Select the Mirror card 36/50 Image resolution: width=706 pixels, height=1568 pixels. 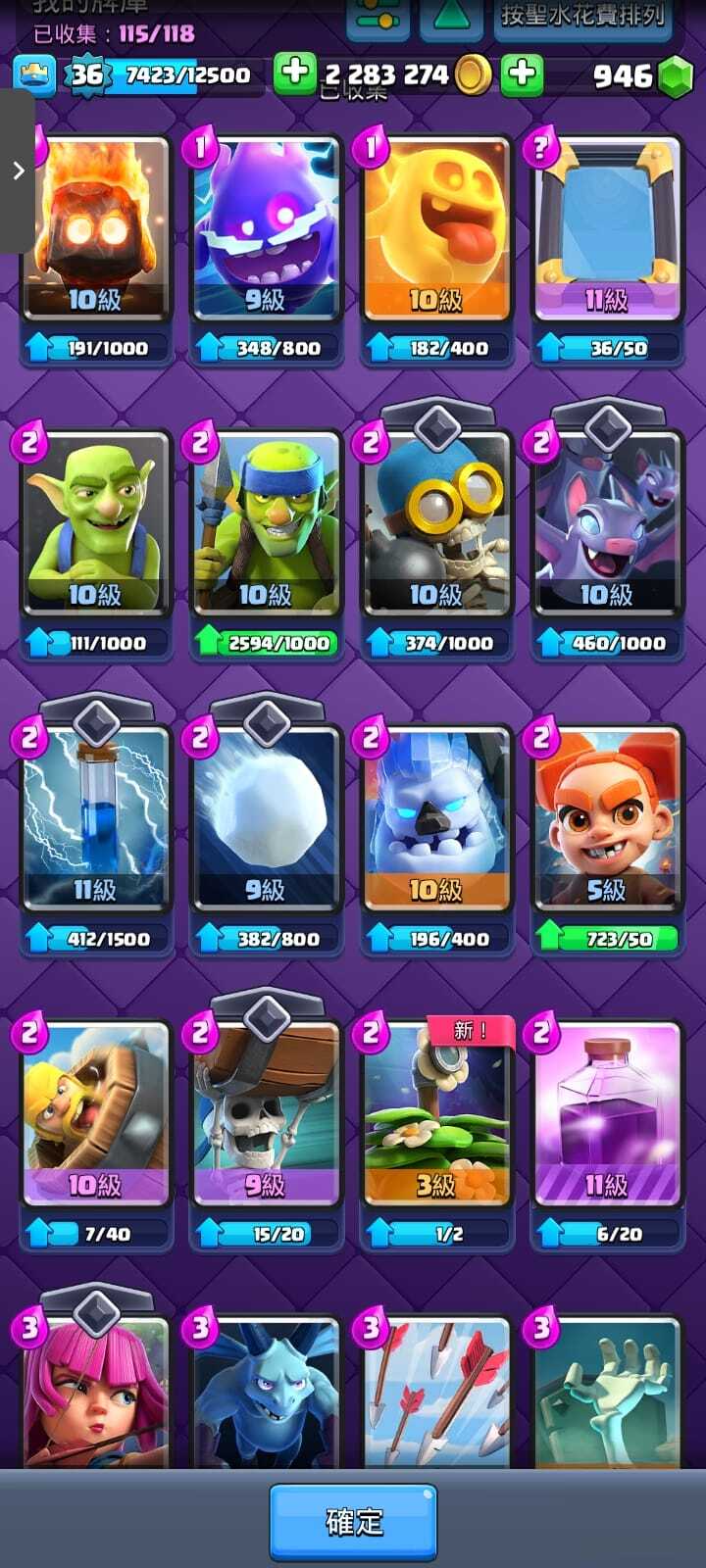point(607,230)
